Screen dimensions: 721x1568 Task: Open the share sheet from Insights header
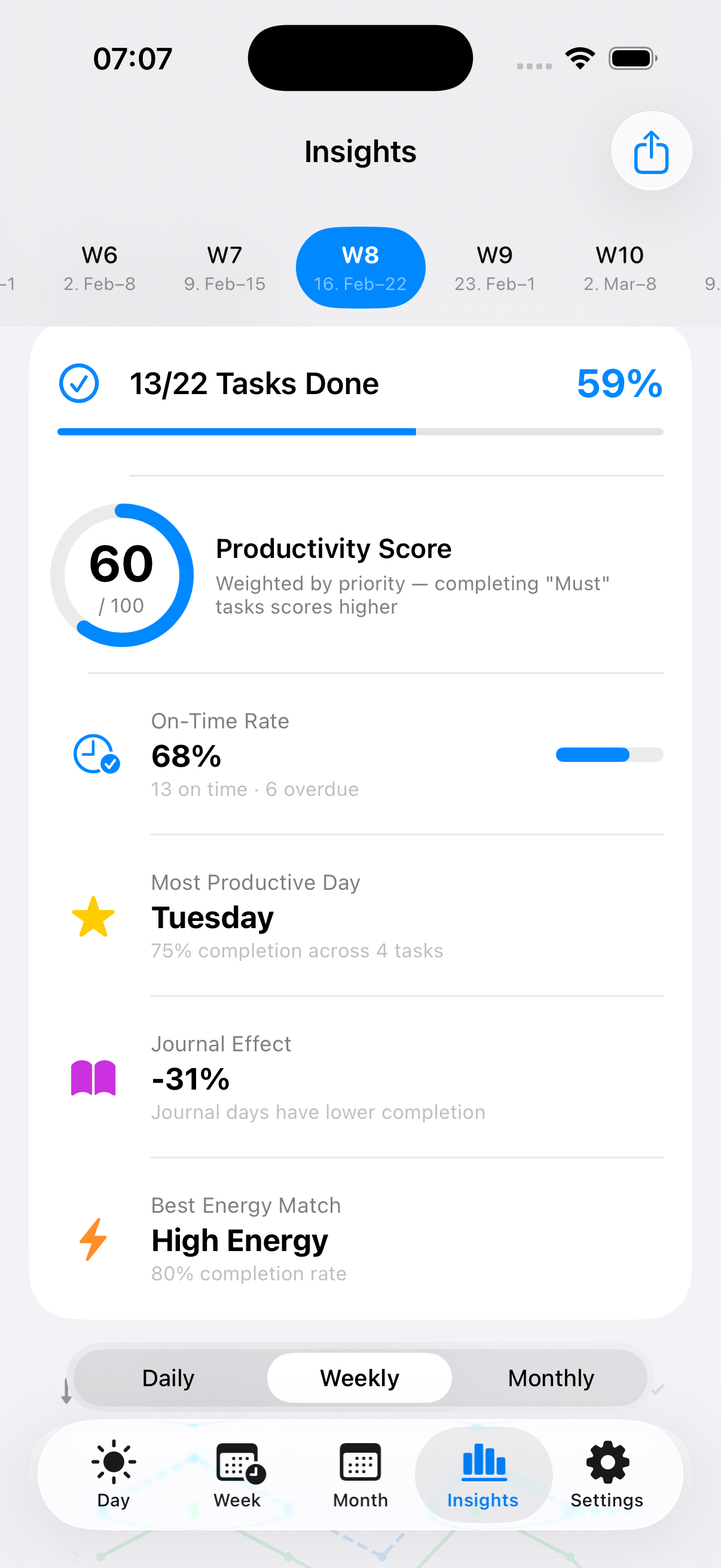[x=650, y=151]
